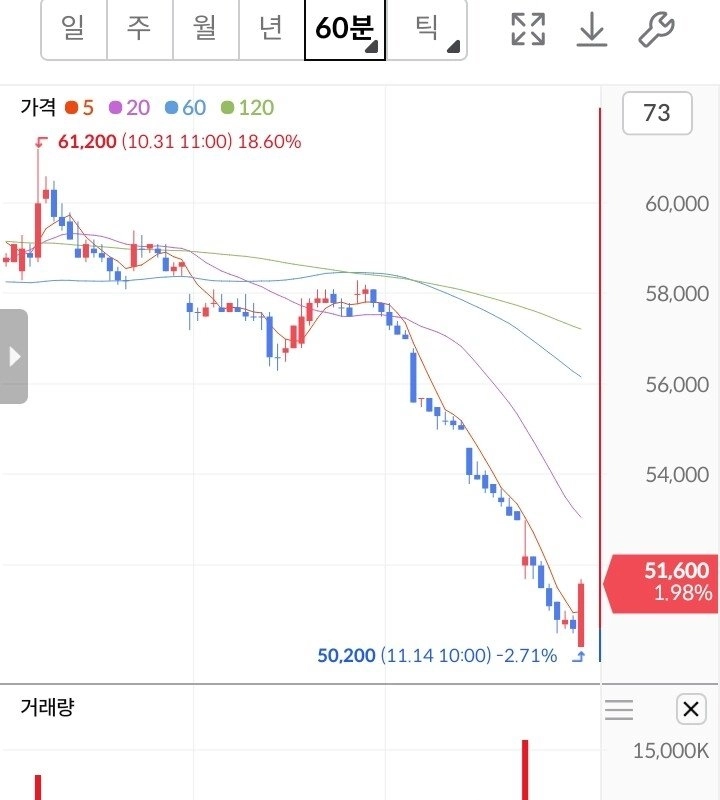
Task: Close the 거래량 volume indicator panel
Action: point(691,710)
